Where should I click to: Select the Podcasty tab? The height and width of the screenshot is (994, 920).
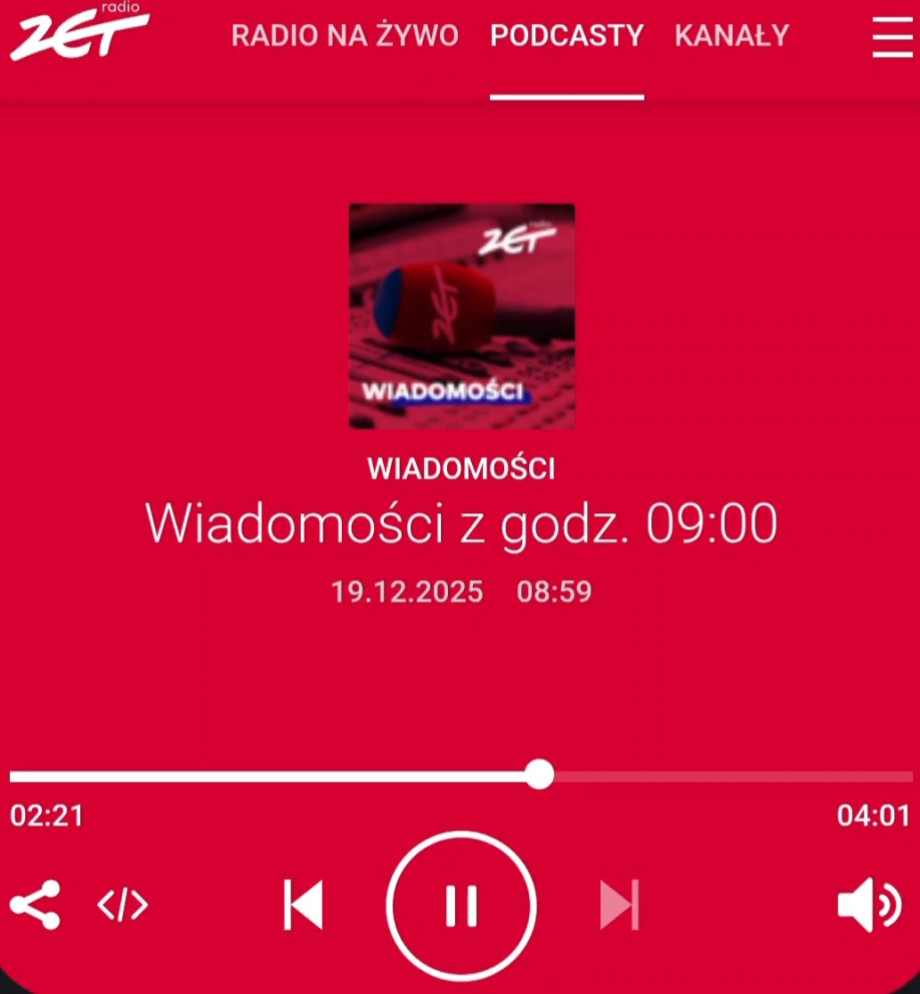tap(566, 36)
